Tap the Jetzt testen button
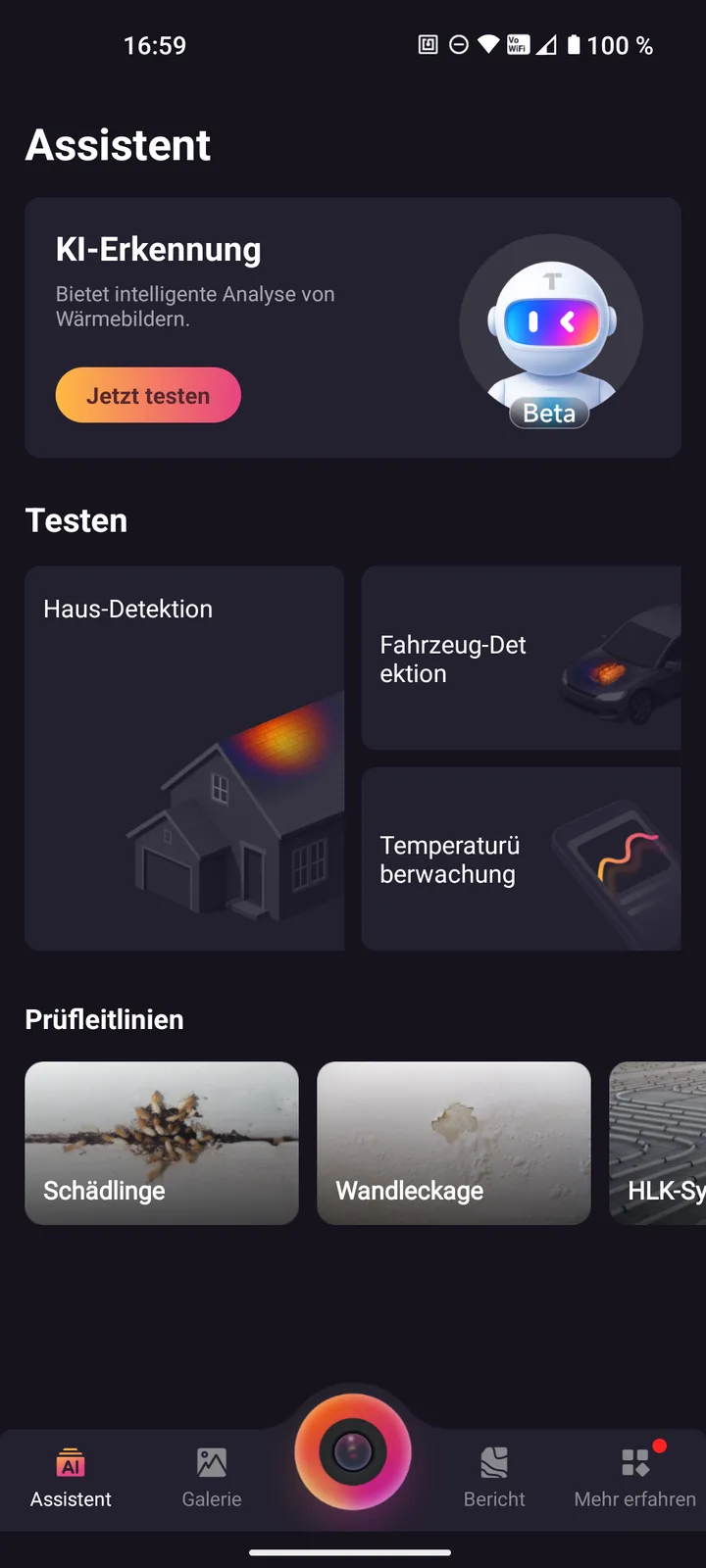This screenshot has width=706, height=1568. 148,395
